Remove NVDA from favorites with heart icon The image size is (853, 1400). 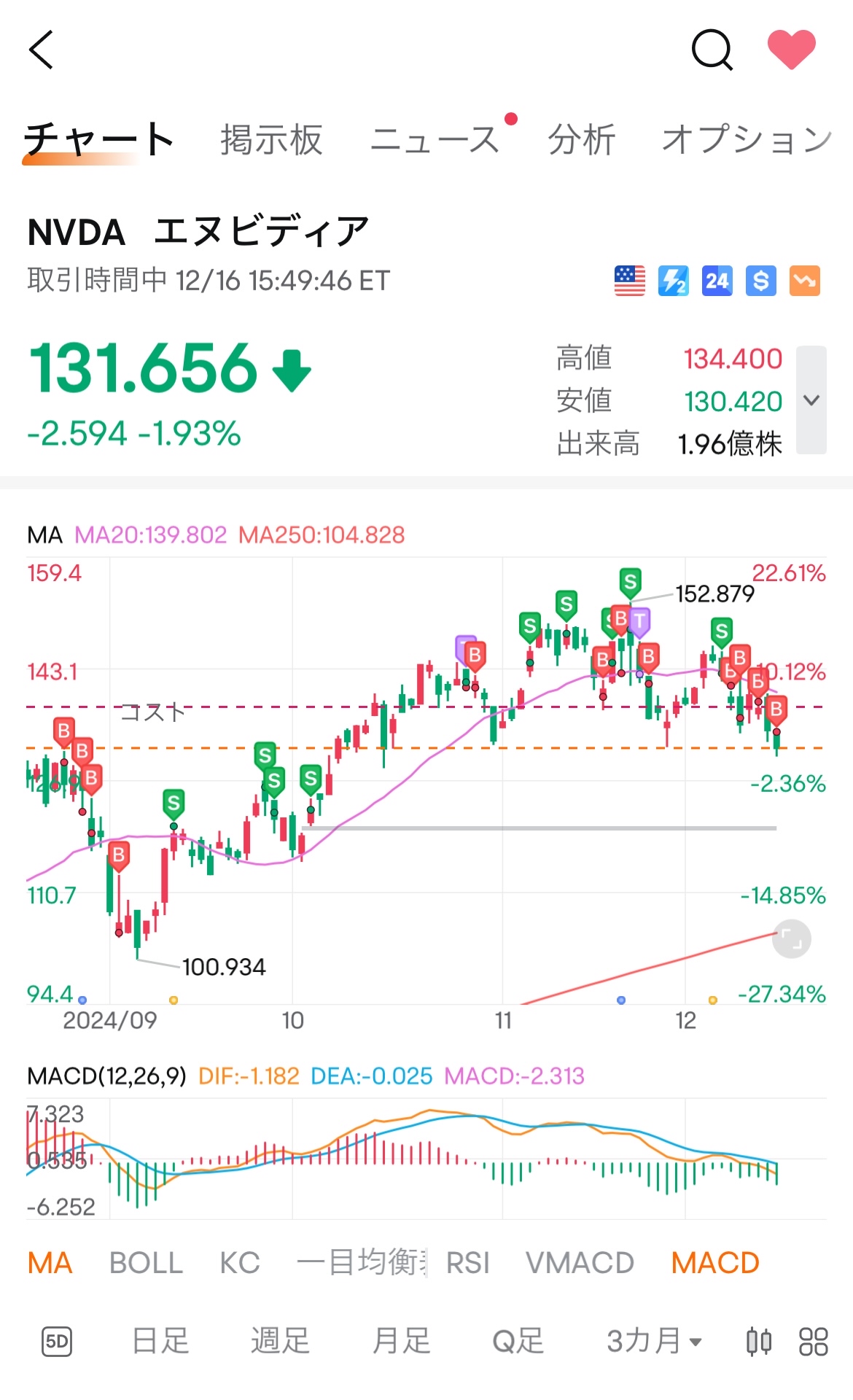tap(792, 50)
